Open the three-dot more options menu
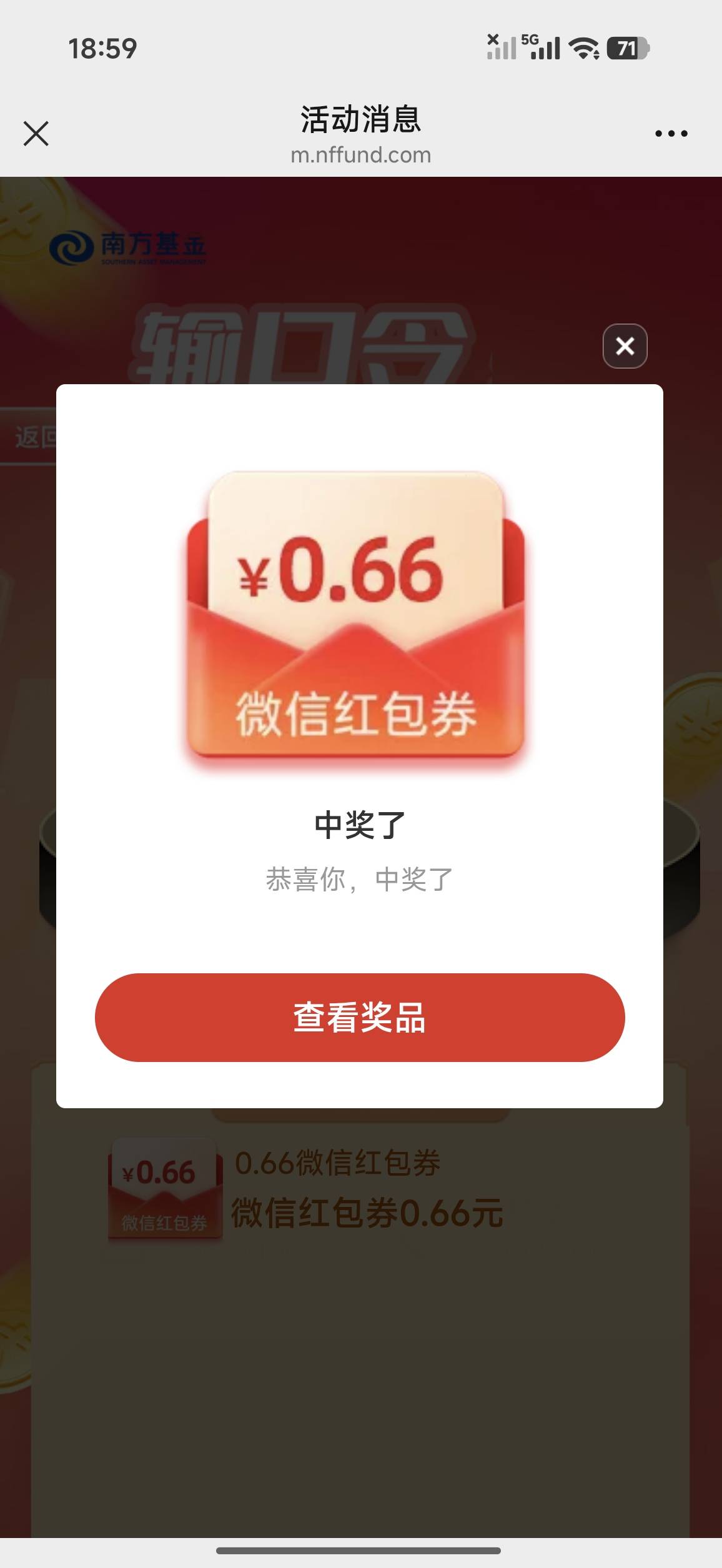 671,134
